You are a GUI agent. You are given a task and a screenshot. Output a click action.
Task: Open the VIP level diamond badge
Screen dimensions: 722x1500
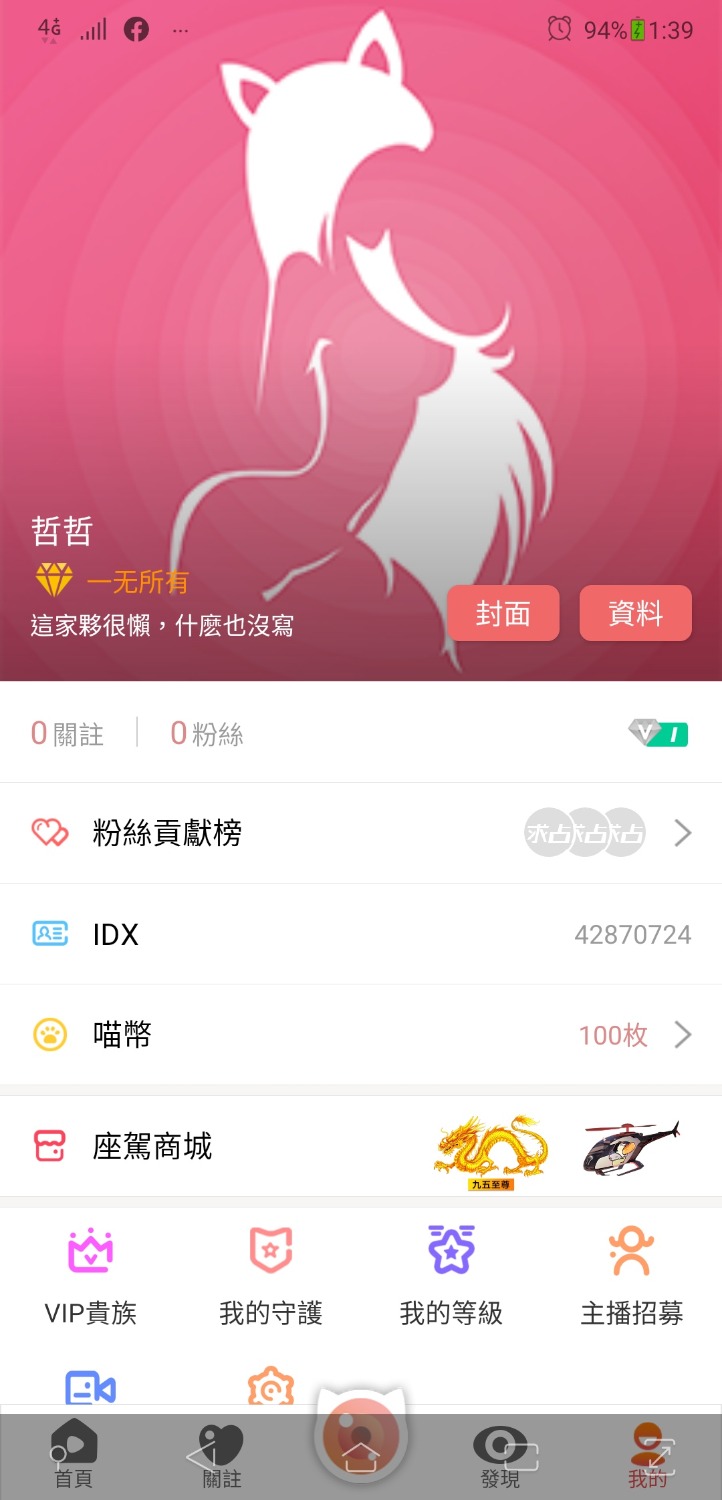click(x=658, y=734)
